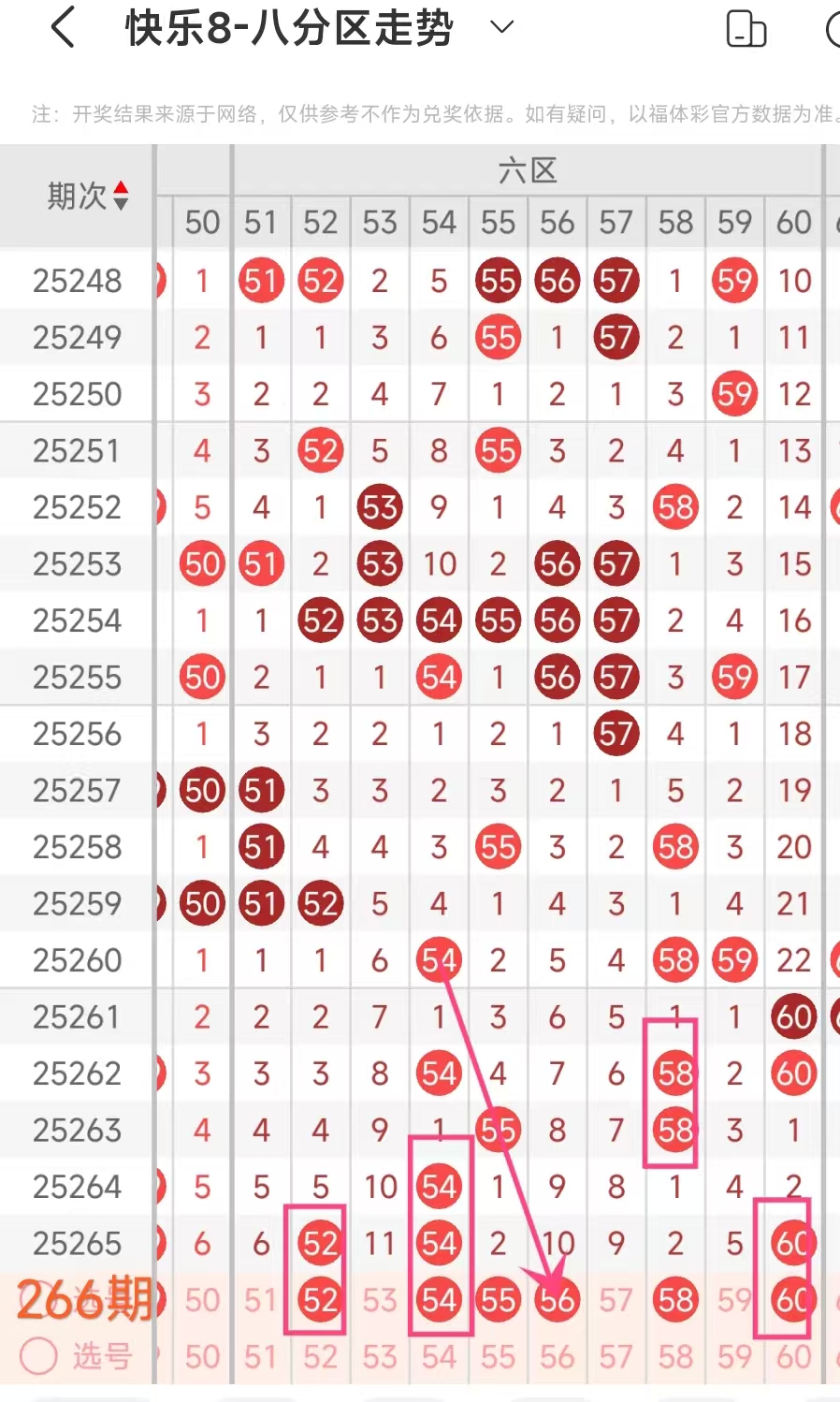The width and height of the screenshot is (840, 1402).
Task: Pick number 54 in the 选号 row
Action: [439, 1356]
